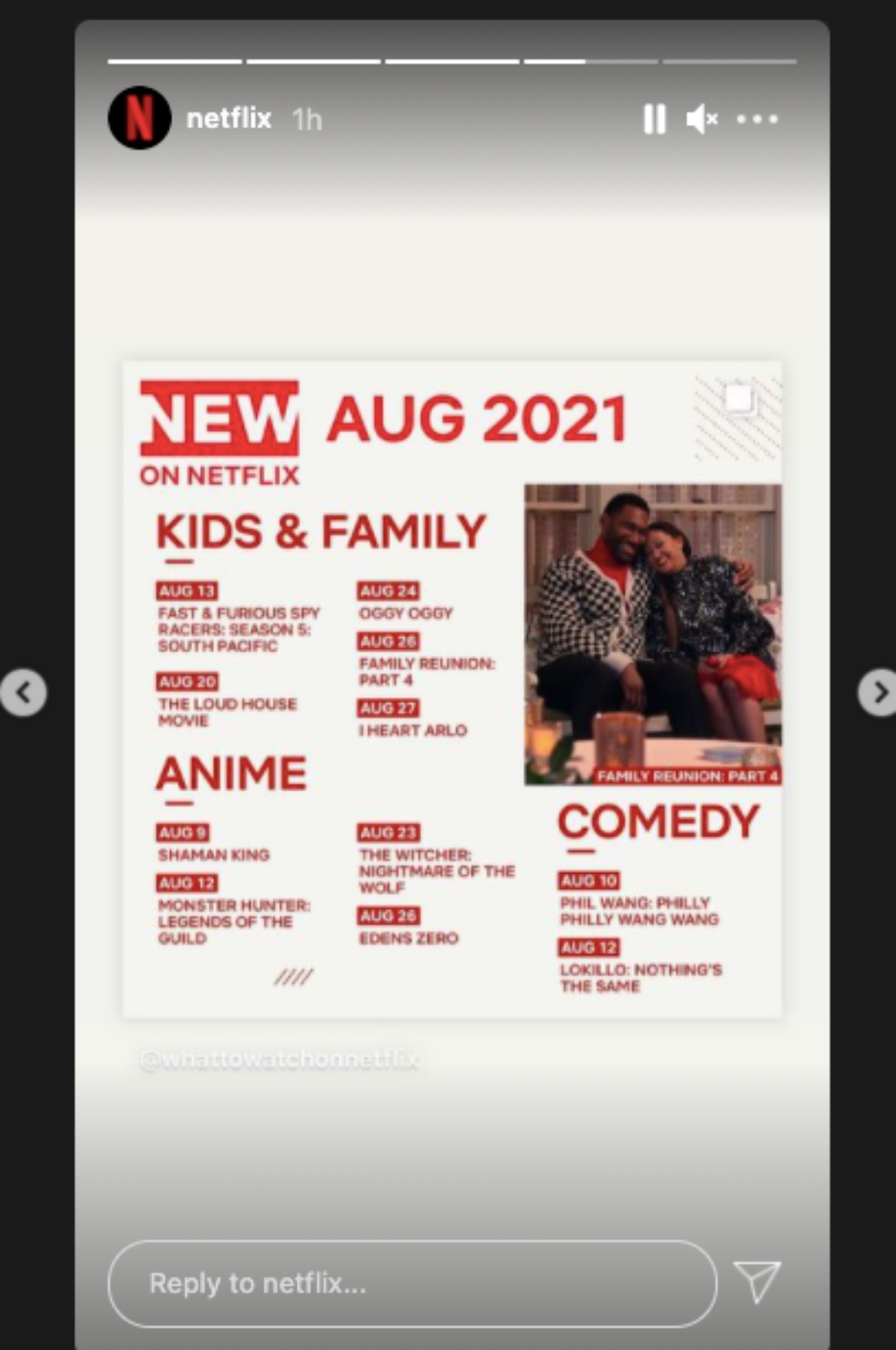Open the netflix profile from the avatar
This screenshot has height=1350, width=896.
click(140, 118)
